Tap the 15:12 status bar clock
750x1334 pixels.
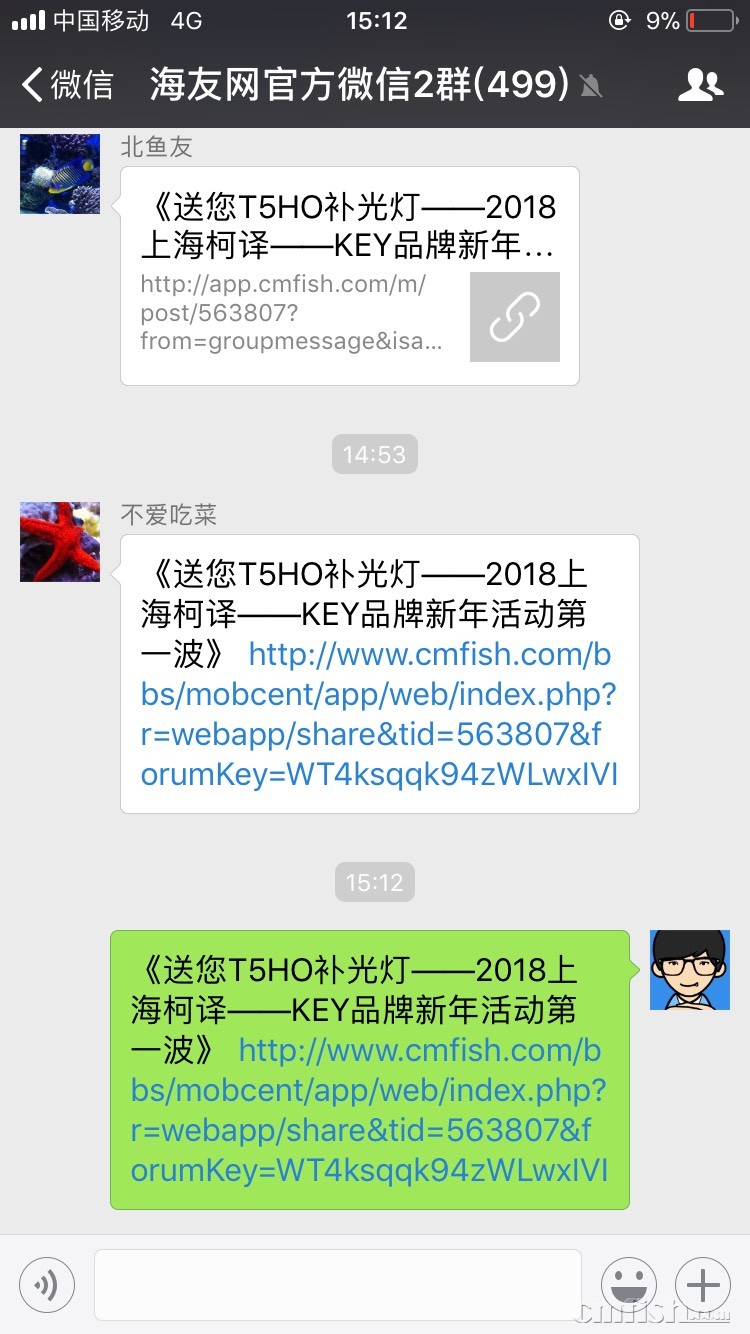pyautogui.click(x=375, y=21)
